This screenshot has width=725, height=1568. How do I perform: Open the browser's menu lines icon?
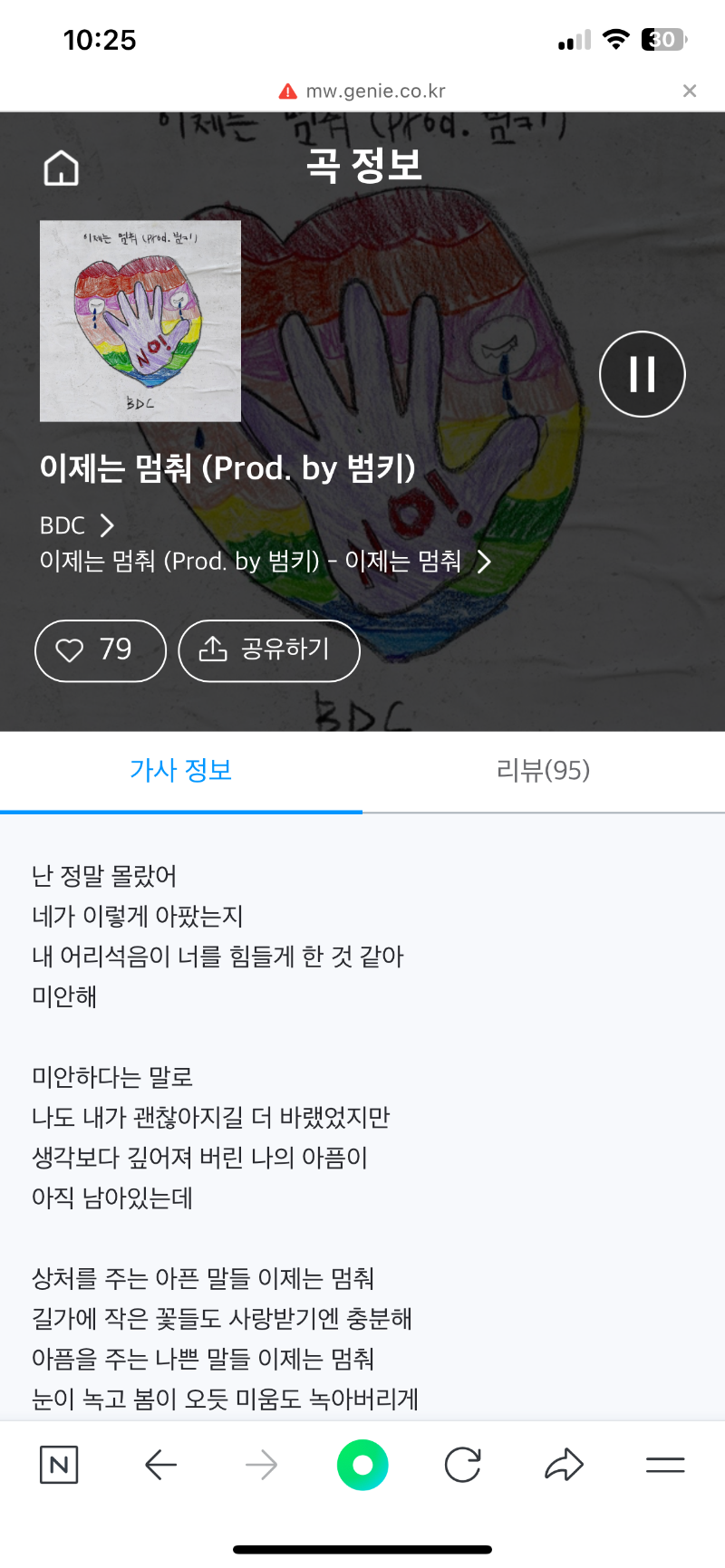[664, 1465]
